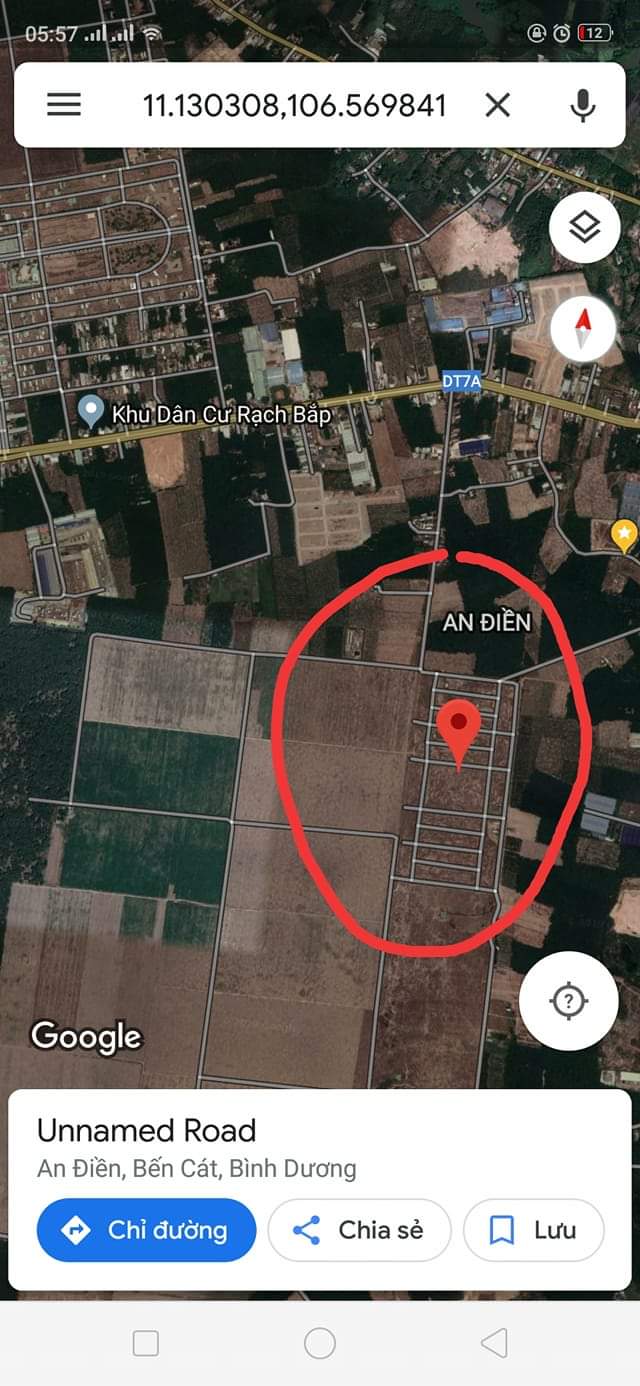640x1386 pixels.
Task: Center map on my location
Action: [569, 1000]
